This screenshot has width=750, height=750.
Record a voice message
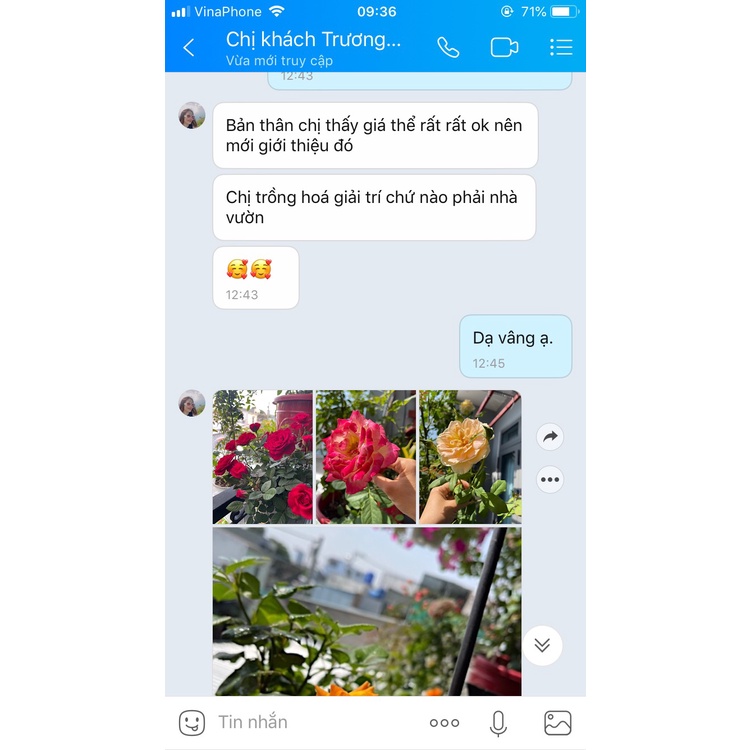pos(498,722)
